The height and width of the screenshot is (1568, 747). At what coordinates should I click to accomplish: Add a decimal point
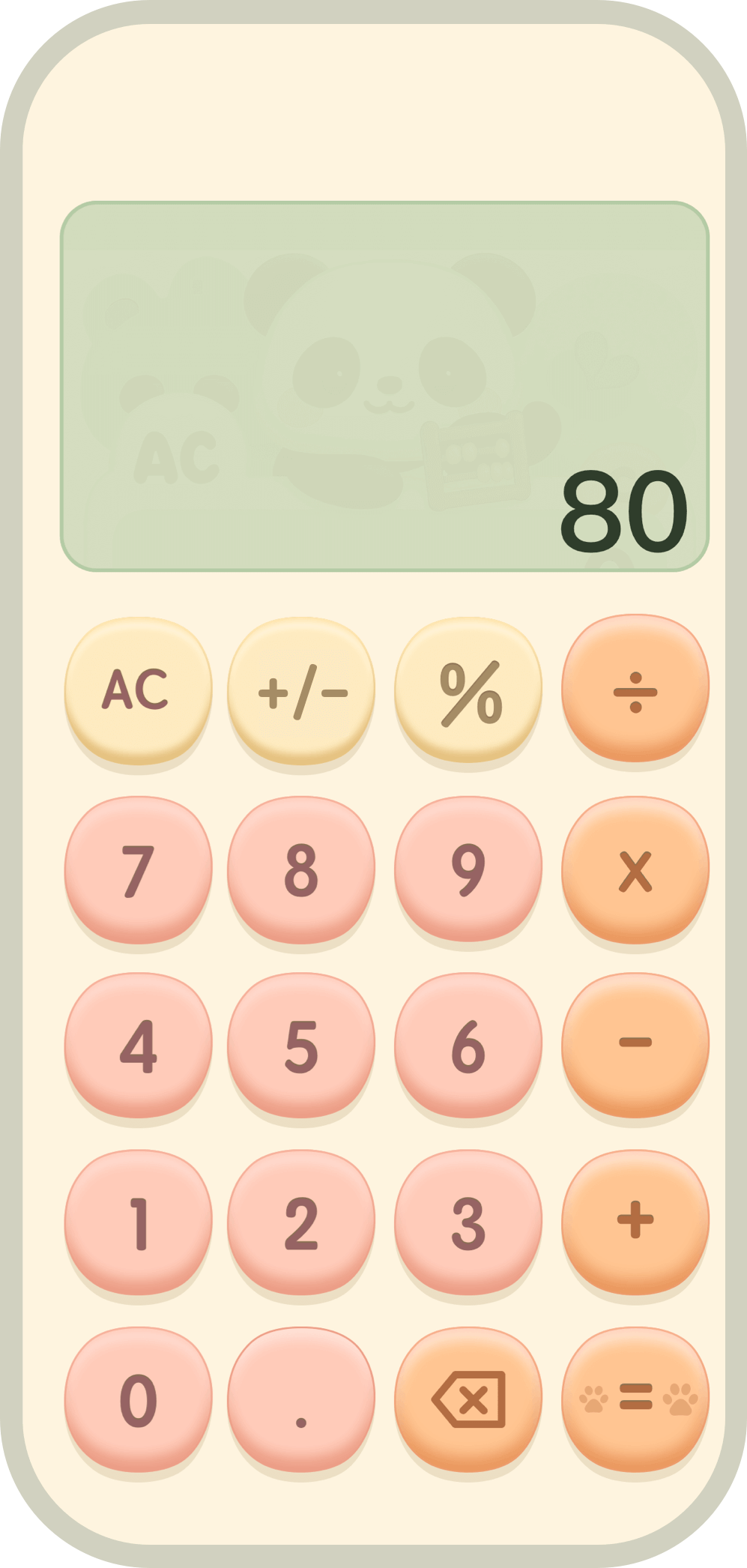[x=301, y=1400]
